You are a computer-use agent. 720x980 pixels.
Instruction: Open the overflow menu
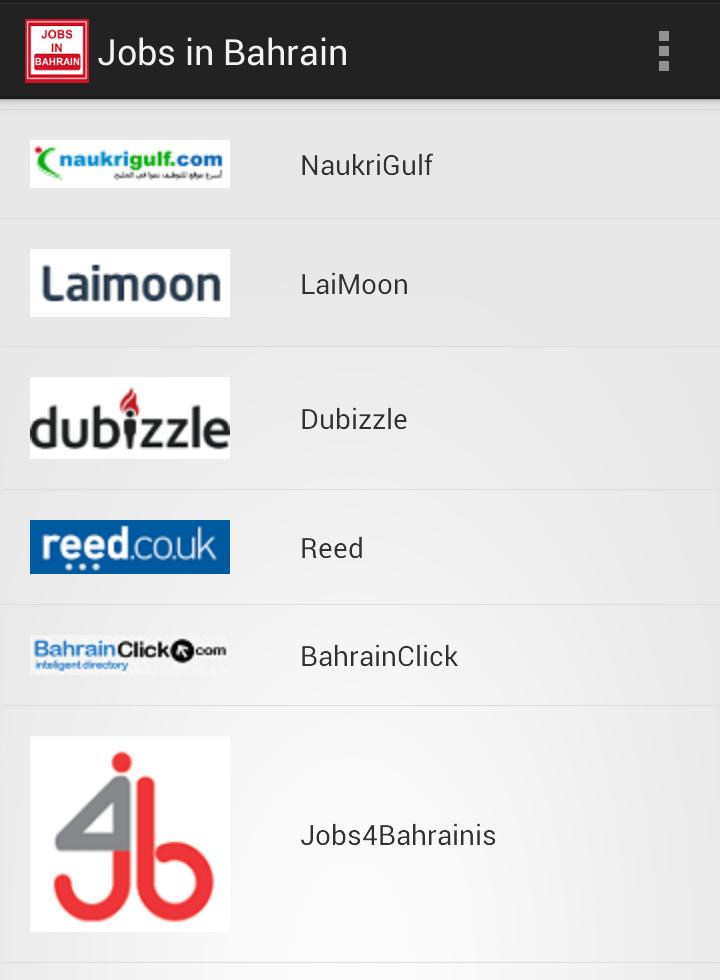click(663, 51)
